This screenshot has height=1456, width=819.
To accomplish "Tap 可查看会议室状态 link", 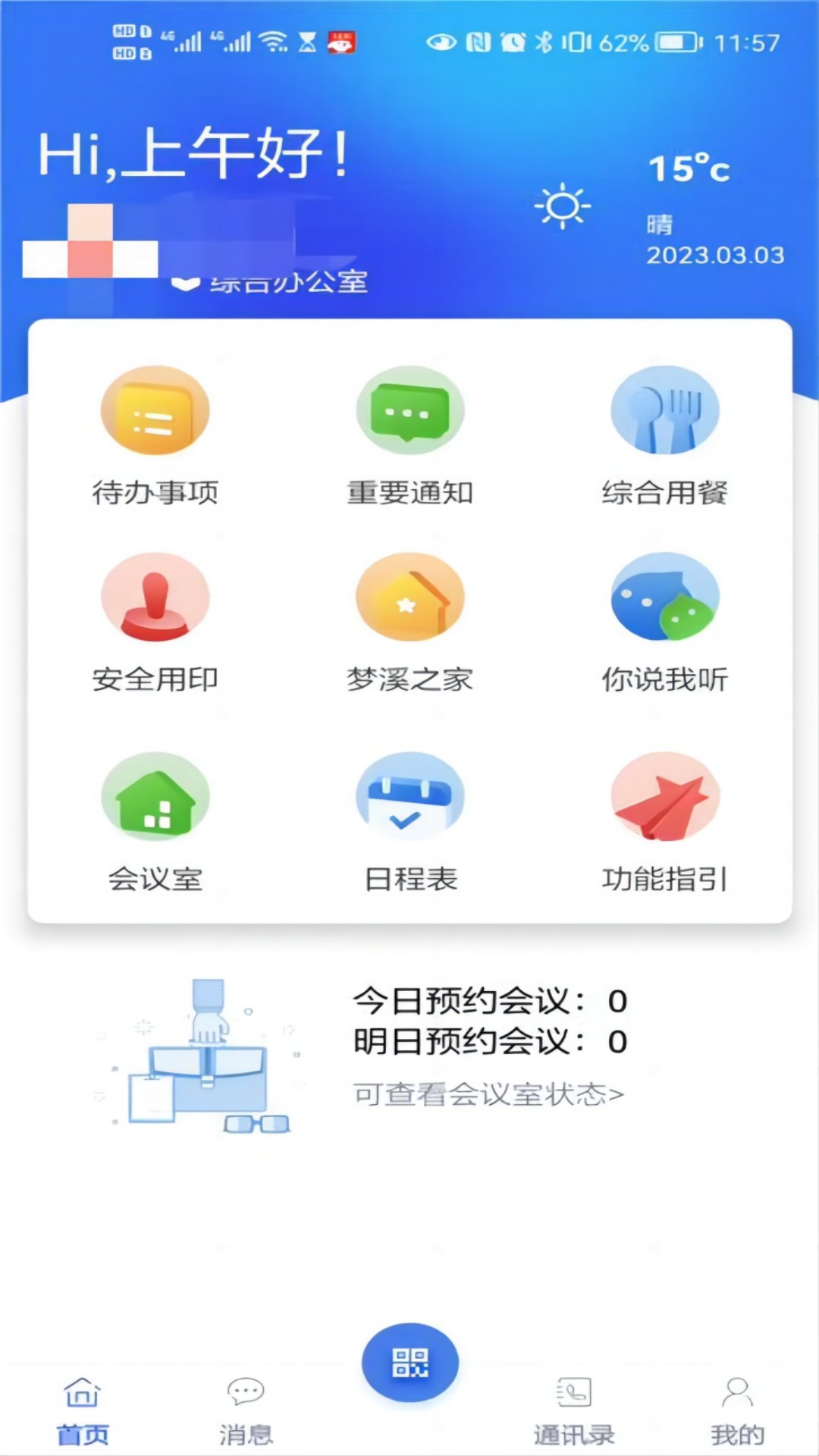I will (x=488, y=1094).
